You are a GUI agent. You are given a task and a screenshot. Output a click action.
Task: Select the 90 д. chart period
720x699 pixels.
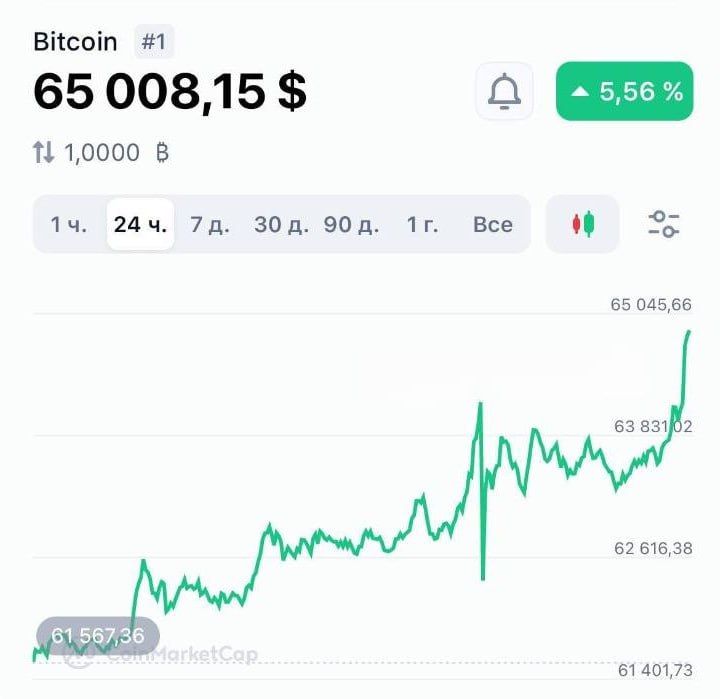(351, 224)
